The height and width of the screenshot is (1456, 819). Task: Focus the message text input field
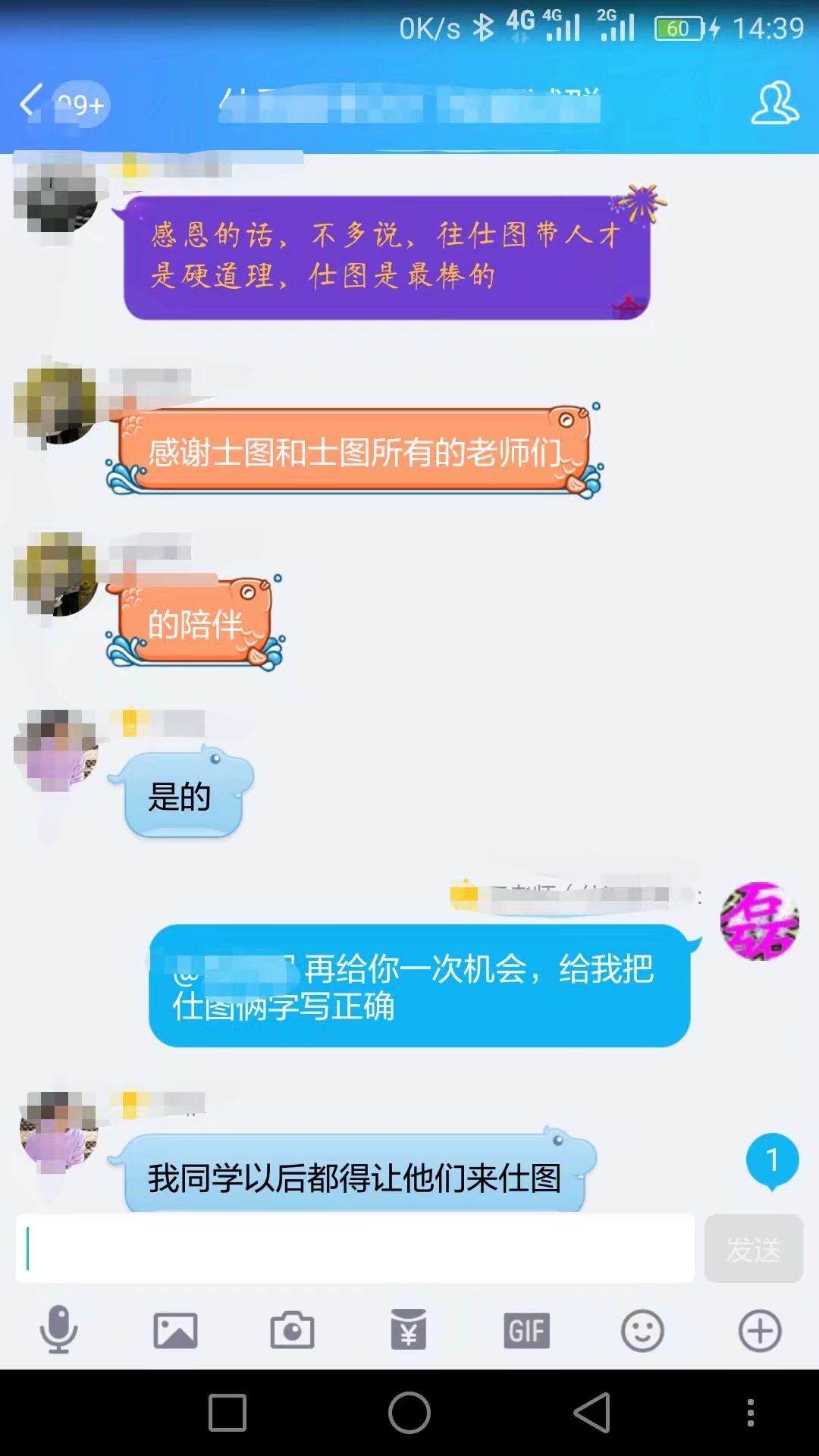(x=355, y=1248)
